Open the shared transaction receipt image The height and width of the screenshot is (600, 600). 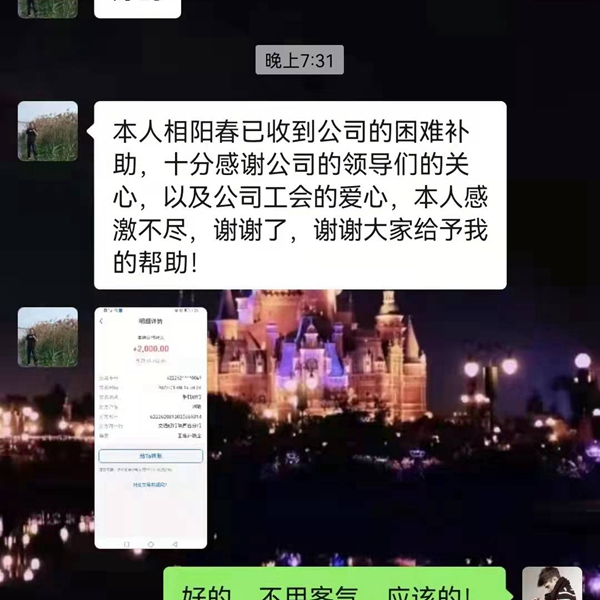tap(150, 427)
